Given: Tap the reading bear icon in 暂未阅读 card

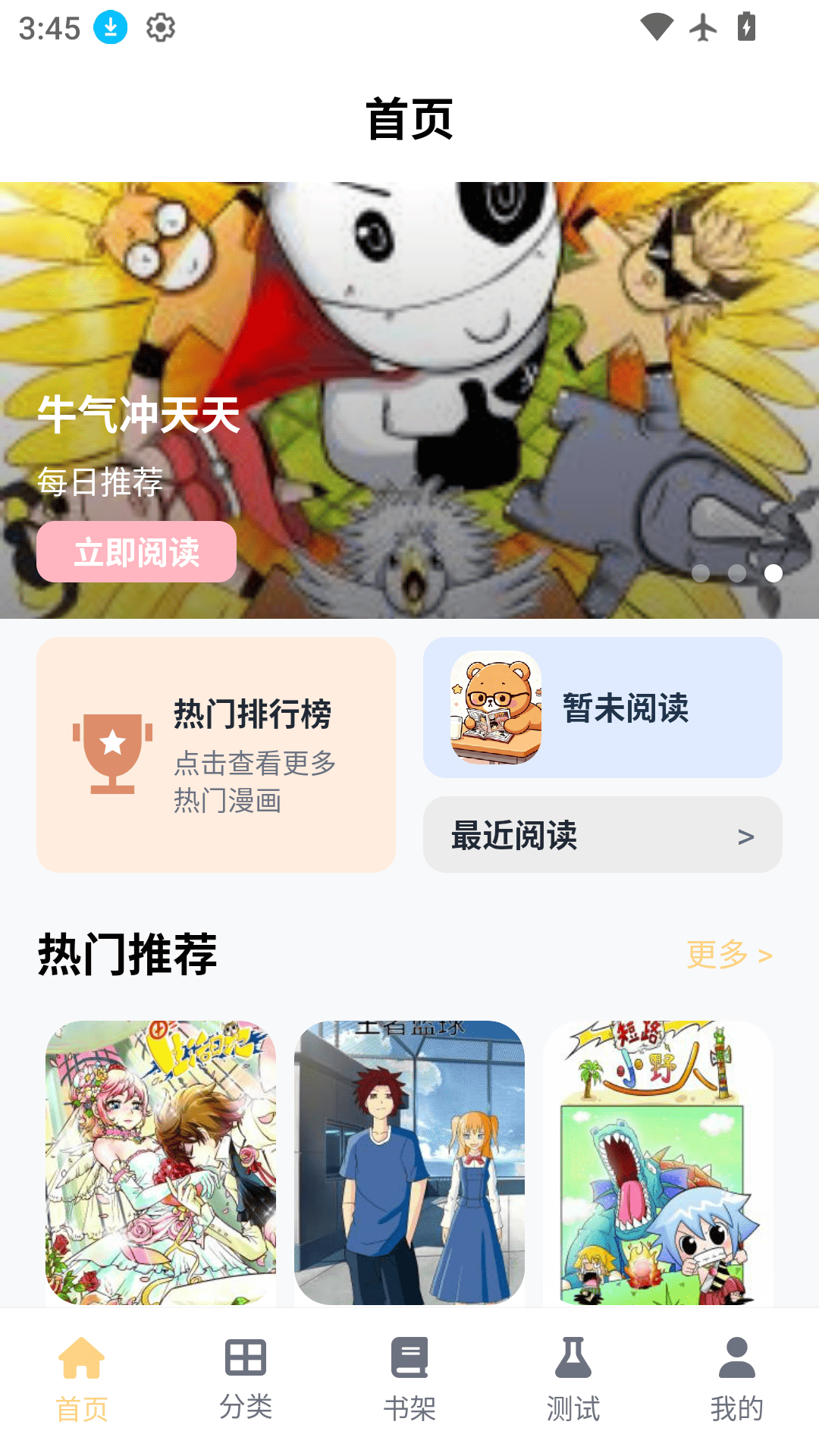Looking at the screenshot, I should coord(494,706).
